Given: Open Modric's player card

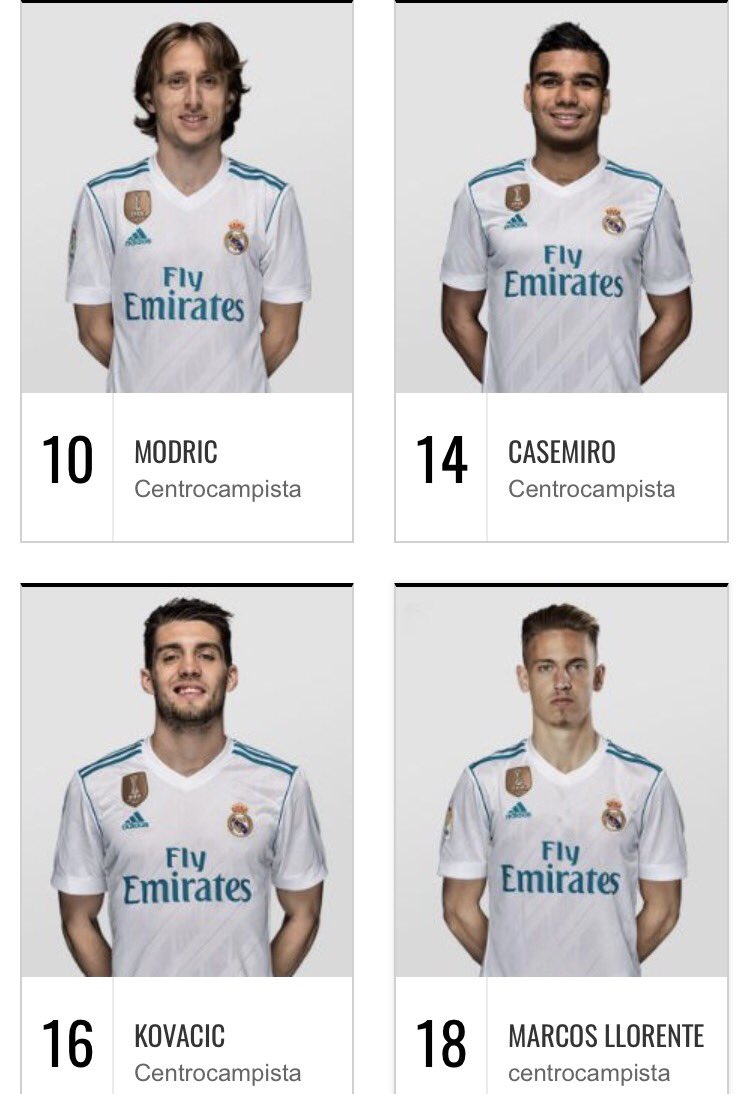Looking at the screenshot, I should click(x=187, y=271).
